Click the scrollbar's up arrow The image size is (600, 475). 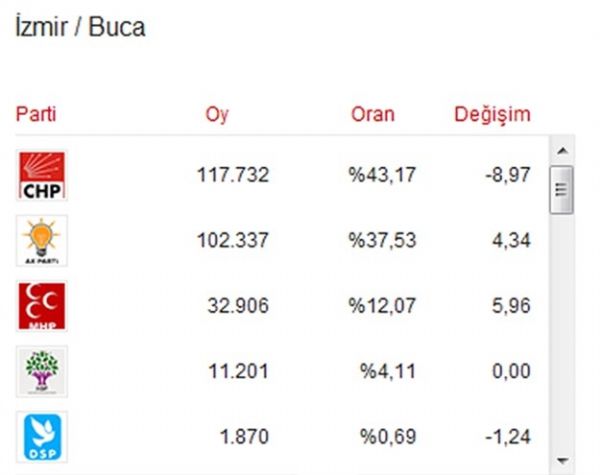click(x=561, y=152)
